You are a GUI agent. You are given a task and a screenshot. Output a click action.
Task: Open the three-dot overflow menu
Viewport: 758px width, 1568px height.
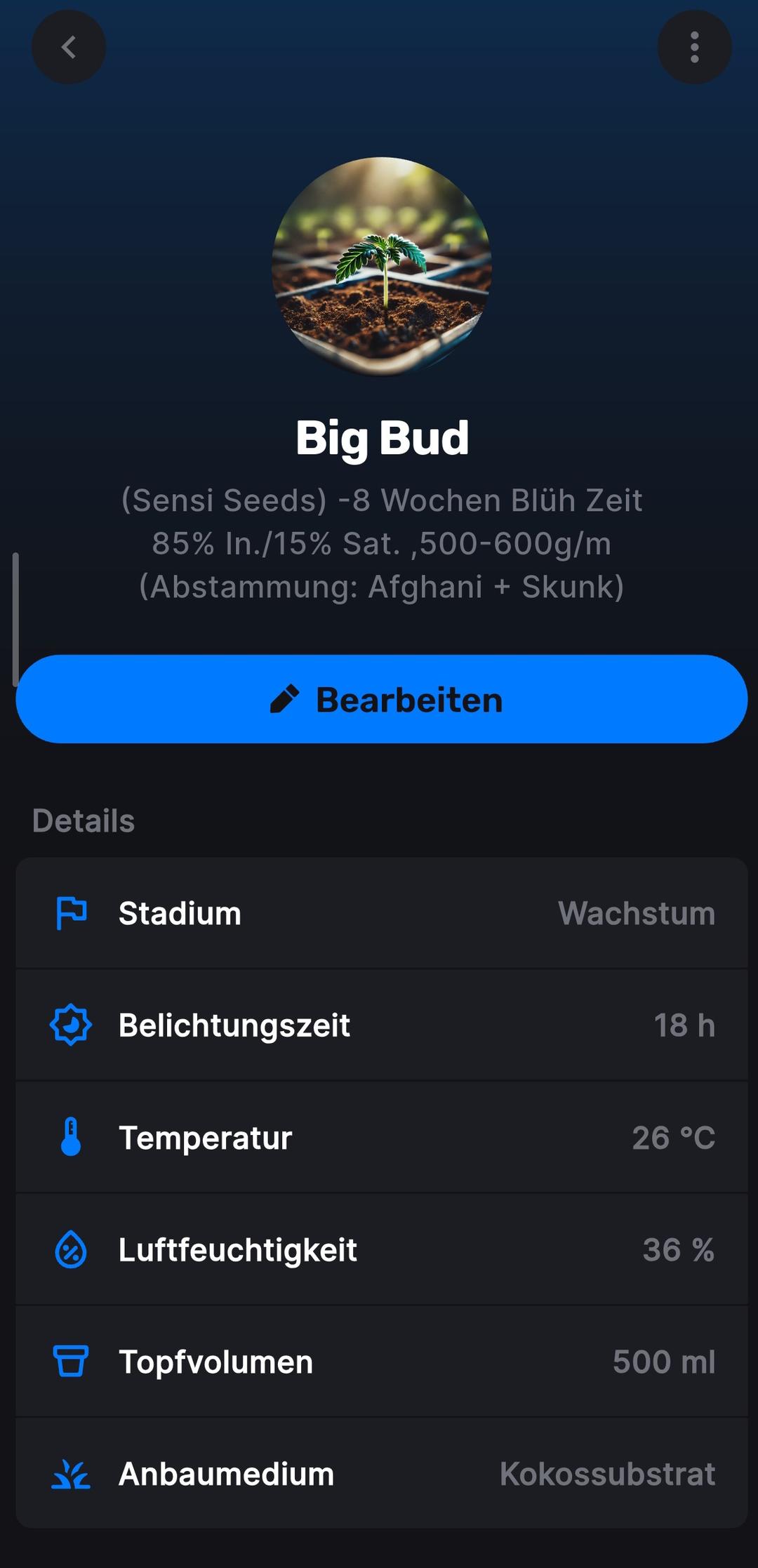694,47
